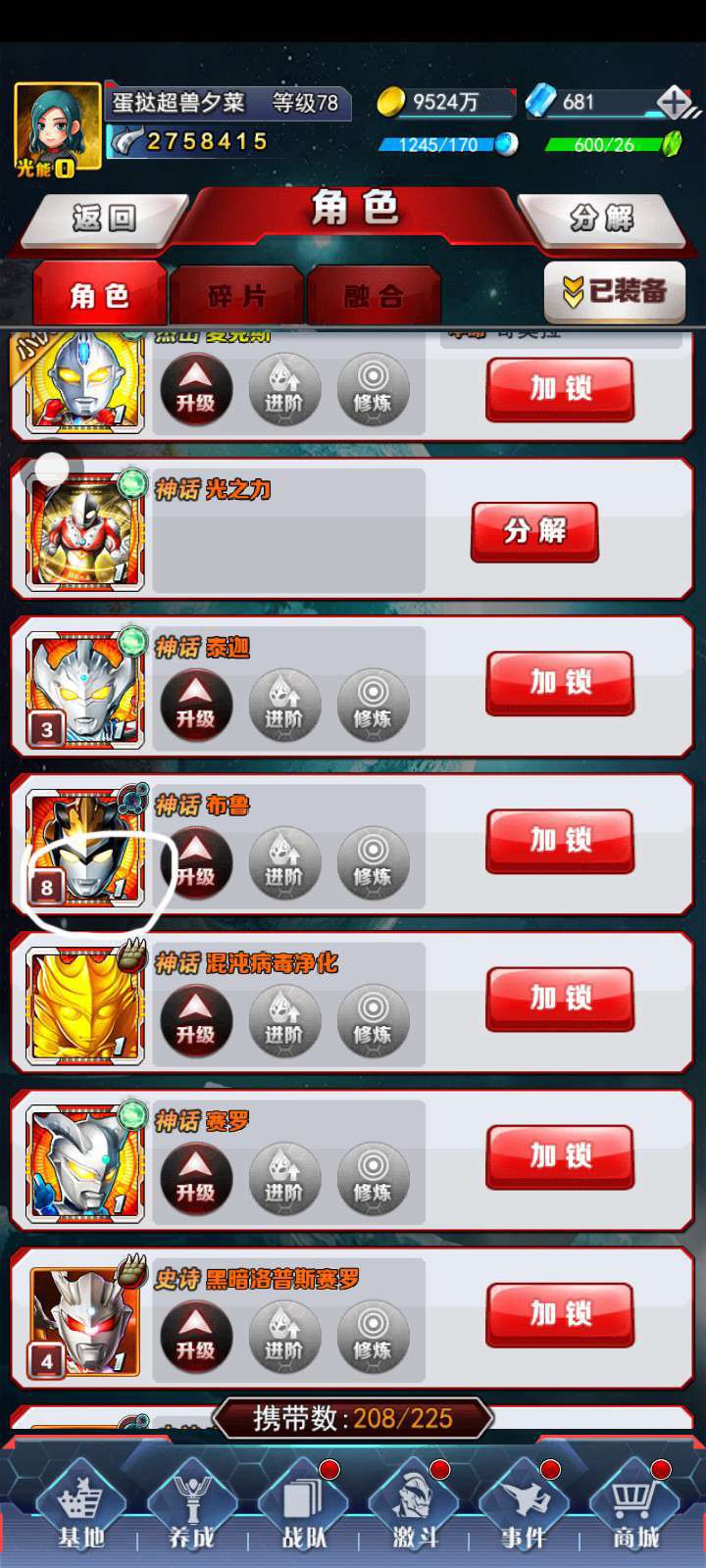Open the 已装备 filter dropdown

click(615, 291)
